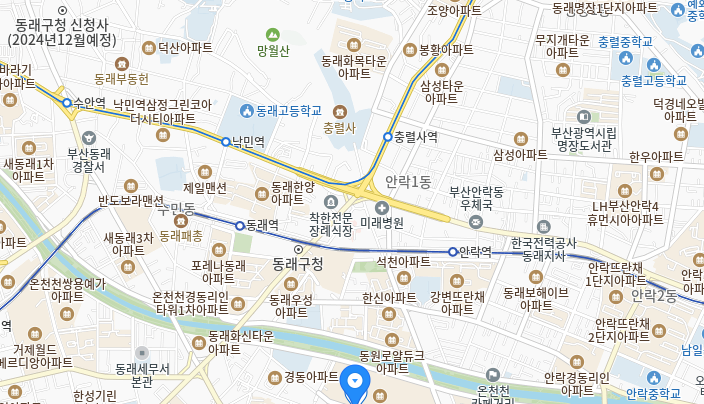Select 미래병원 hospital marker
Viewport: 704px width, 404px height.
tap(367, 206)
